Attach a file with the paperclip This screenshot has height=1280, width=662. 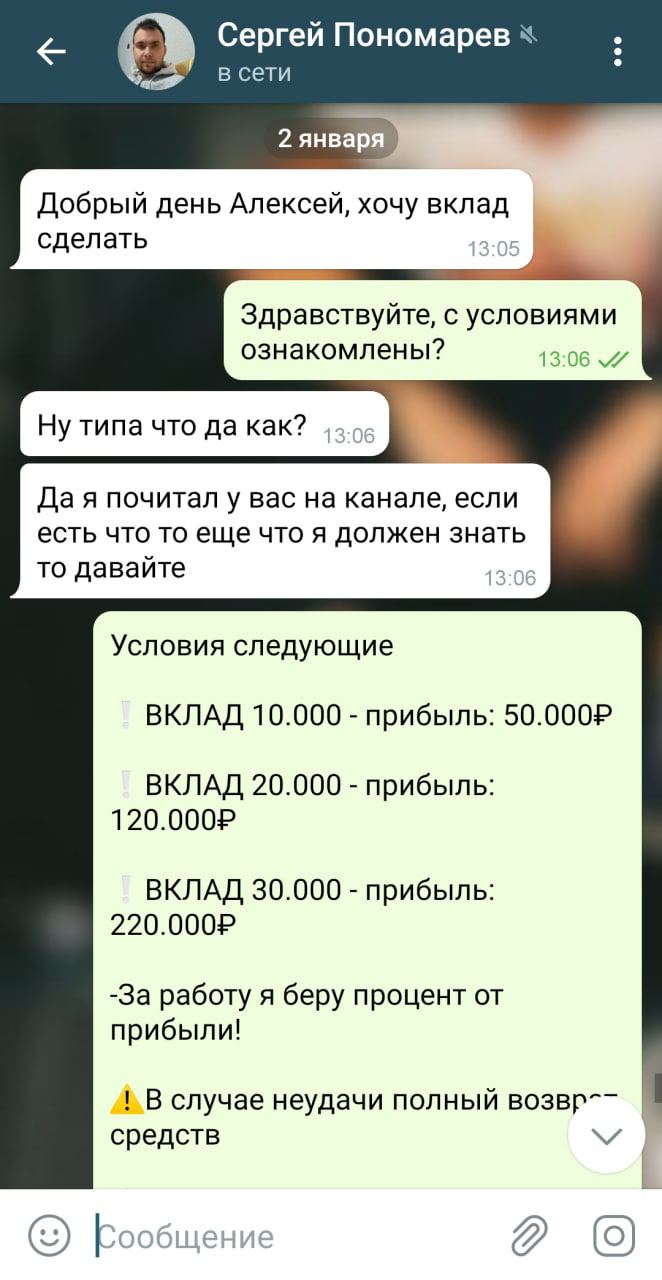[x=529, y=1236]
